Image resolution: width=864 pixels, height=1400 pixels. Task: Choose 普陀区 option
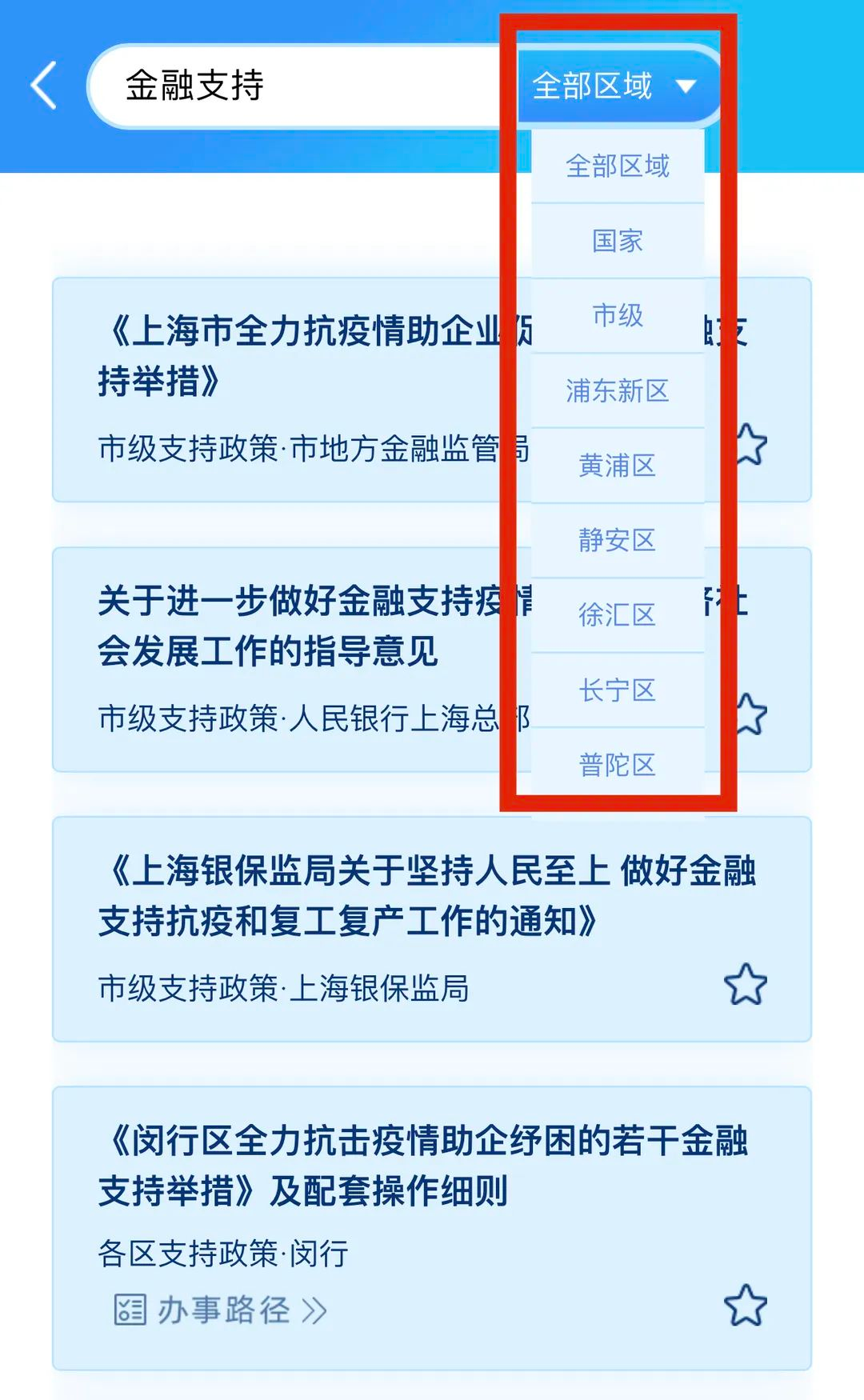point(618,765)
